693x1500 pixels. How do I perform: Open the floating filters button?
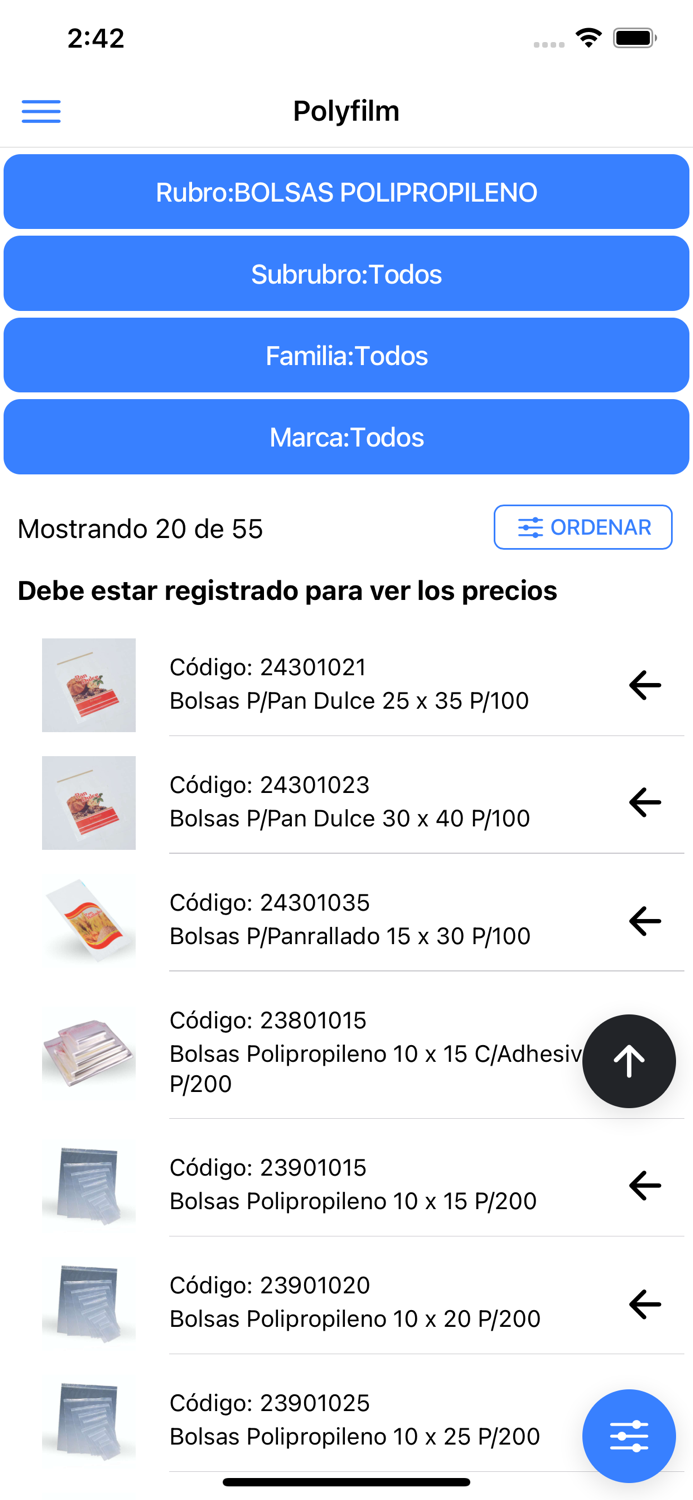(629, 1436)
